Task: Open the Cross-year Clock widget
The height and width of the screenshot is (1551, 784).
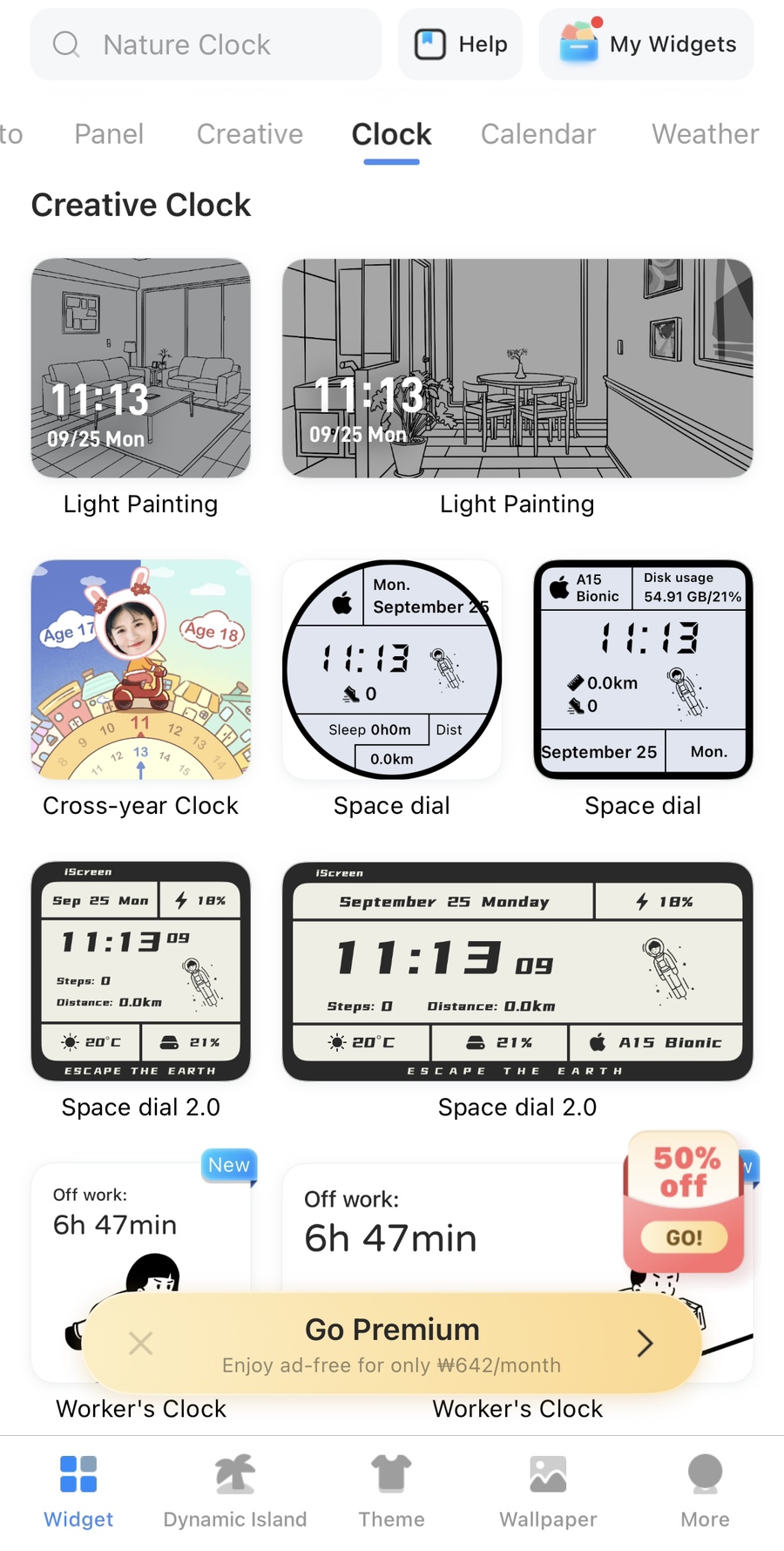Action: 141,669
